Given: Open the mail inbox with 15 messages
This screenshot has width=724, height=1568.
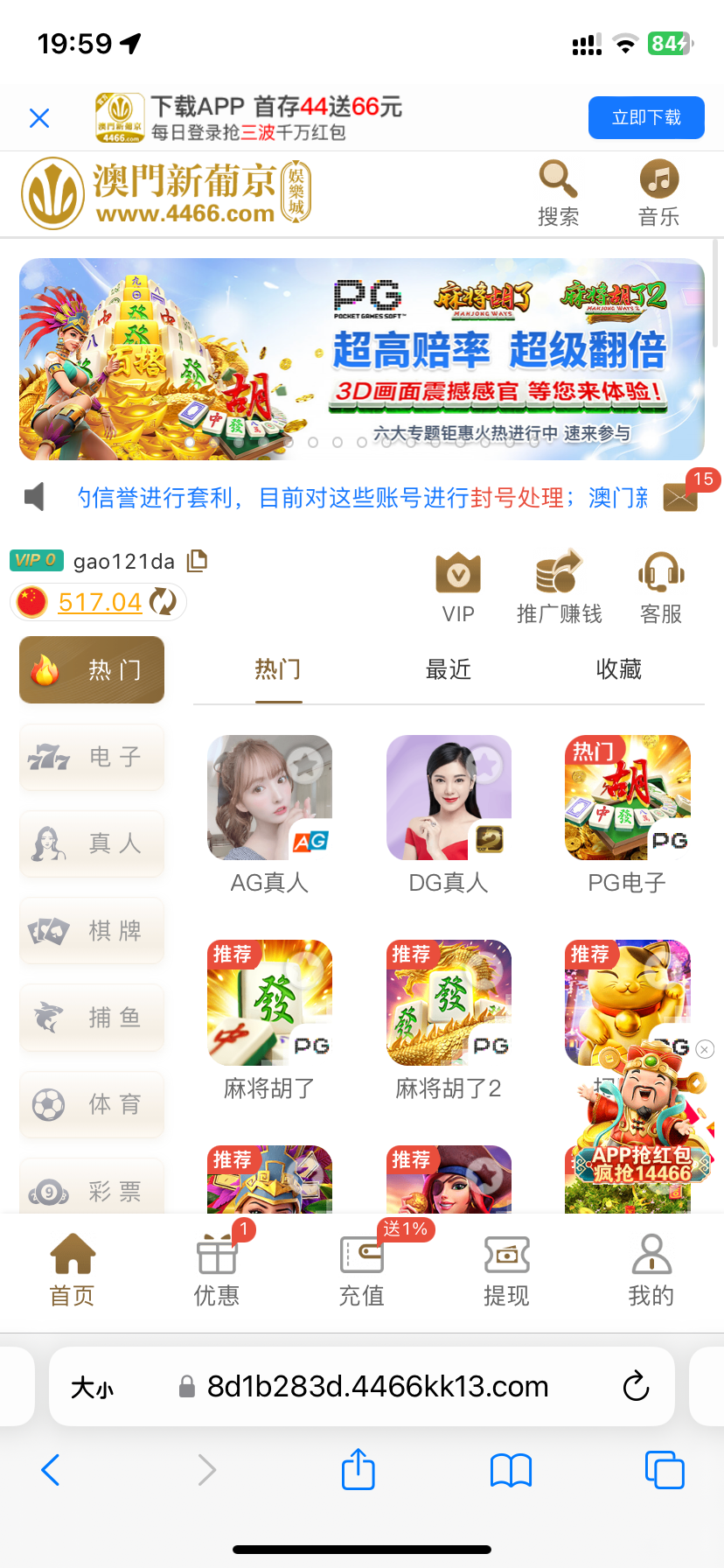Looking at the screenshot, I should click(x=681, y=497).
